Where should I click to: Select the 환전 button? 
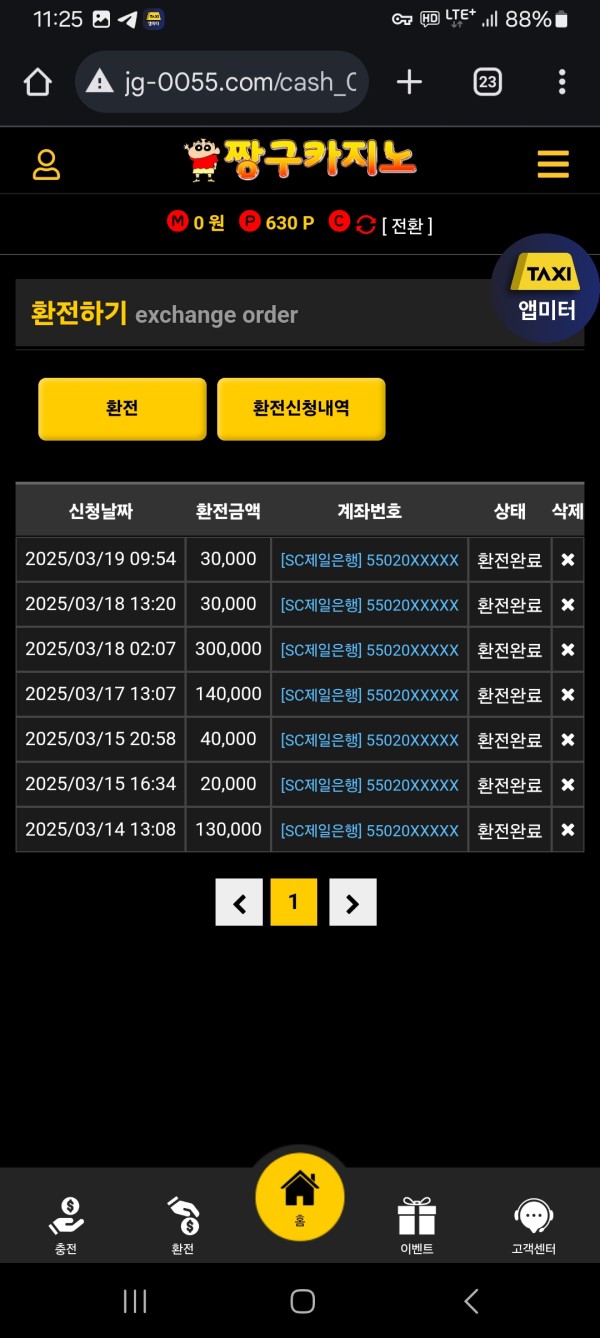tap(122, 409)
